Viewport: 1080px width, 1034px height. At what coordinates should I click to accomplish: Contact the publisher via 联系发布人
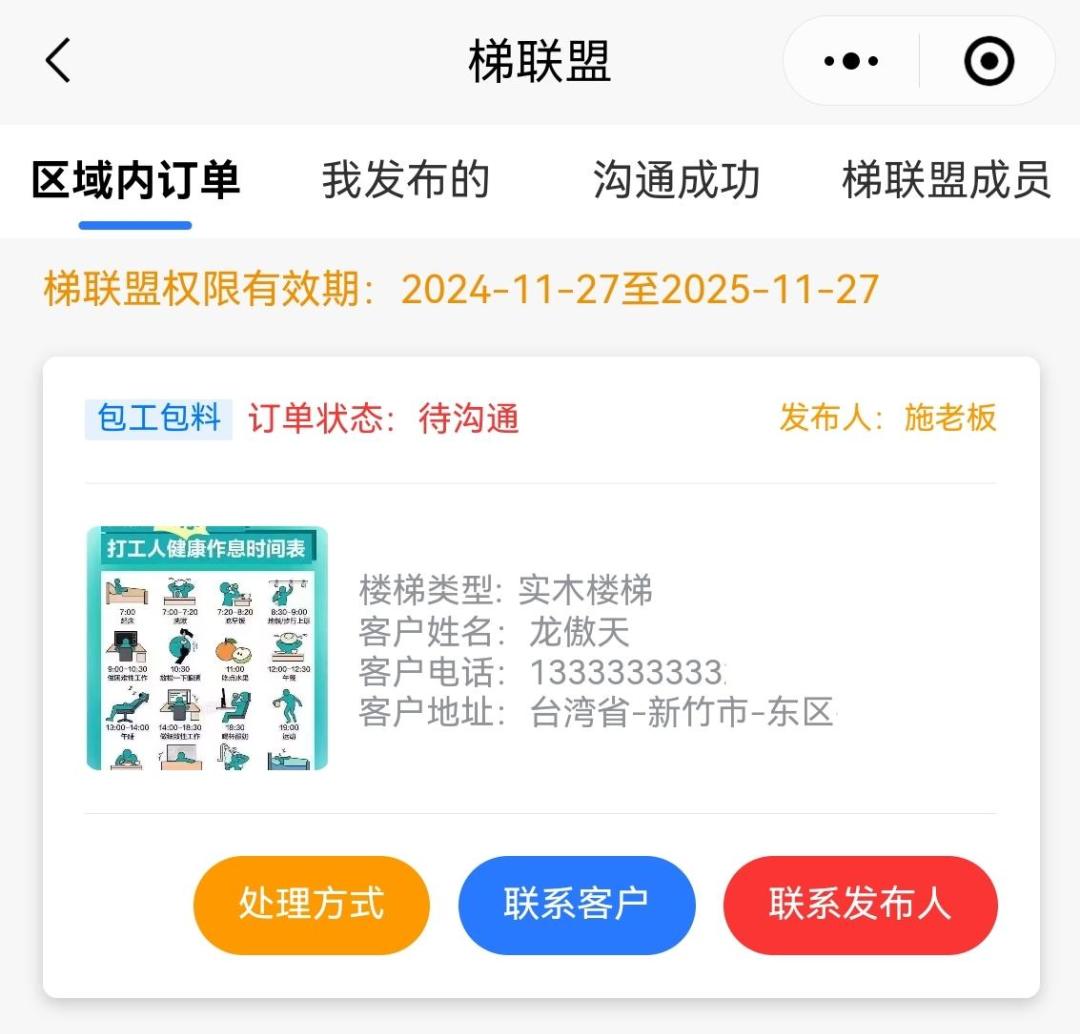pos(860,904)
